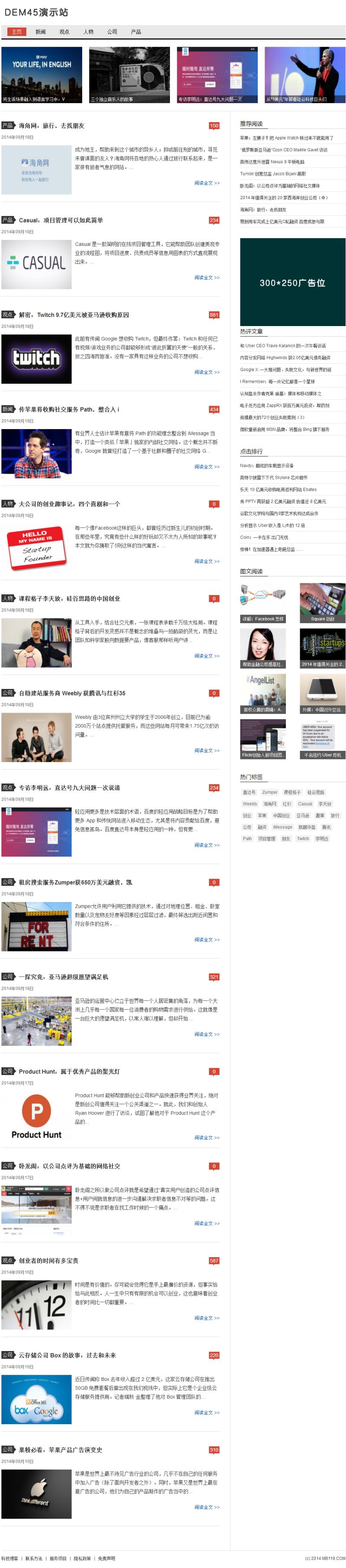Viewport: 346px width, 1568px height.
Task: Select the 人物 nav item
Action: [88, 32]
